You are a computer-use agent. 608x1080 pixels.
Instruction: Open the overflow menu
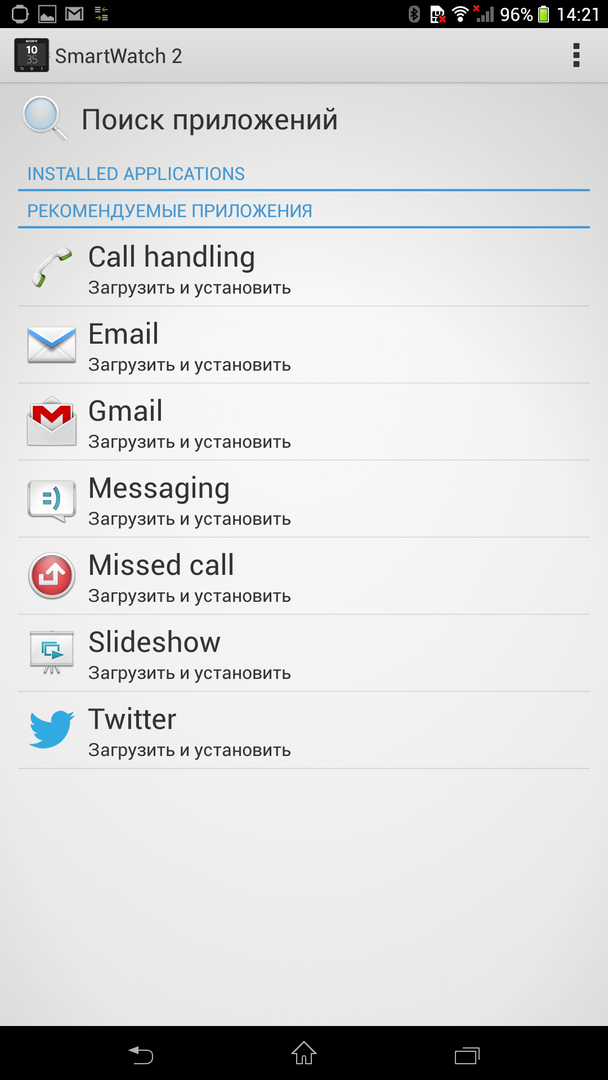576,56
